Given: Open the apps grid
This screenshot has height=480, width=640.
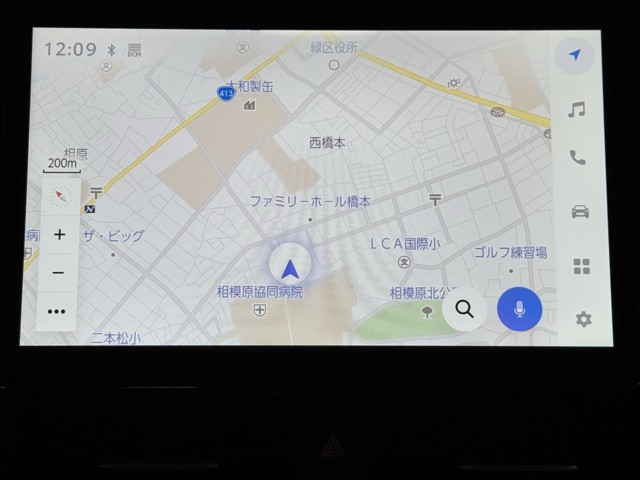Looking at the screenshot, I should click(x=581, y=266).
